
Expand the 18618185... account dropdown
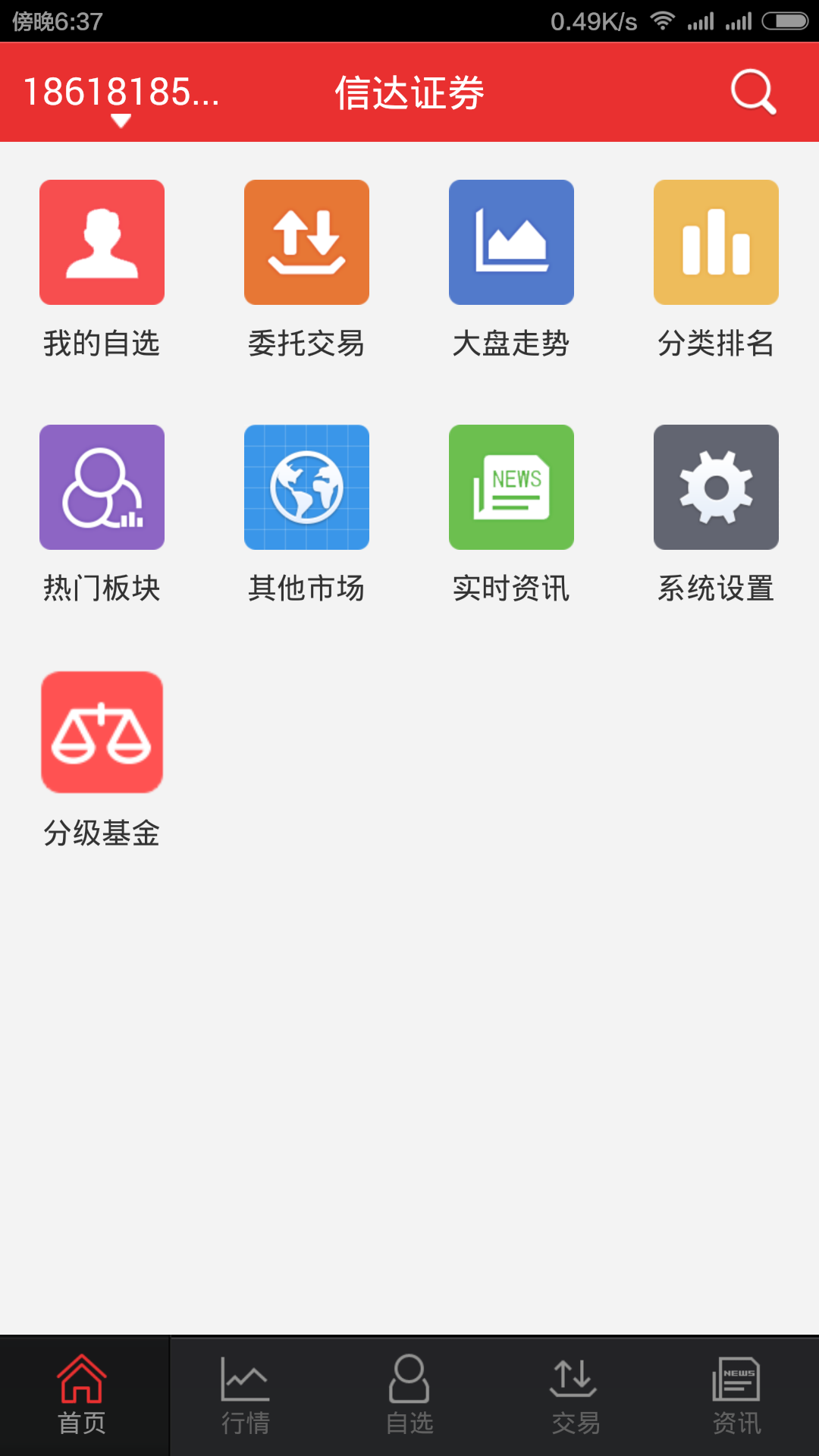tap(121, 97)
